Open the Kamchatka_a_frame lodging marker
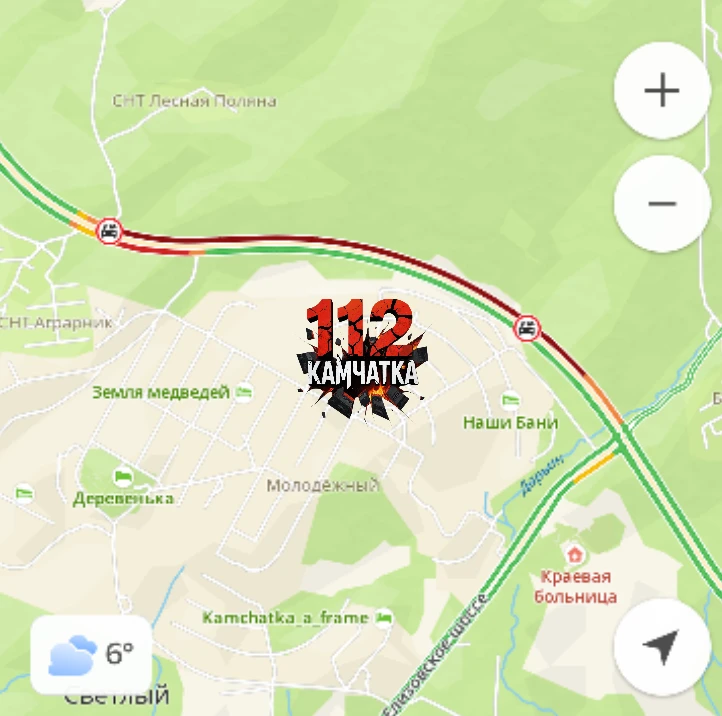 pyautogui.click(x=384, y=618)
